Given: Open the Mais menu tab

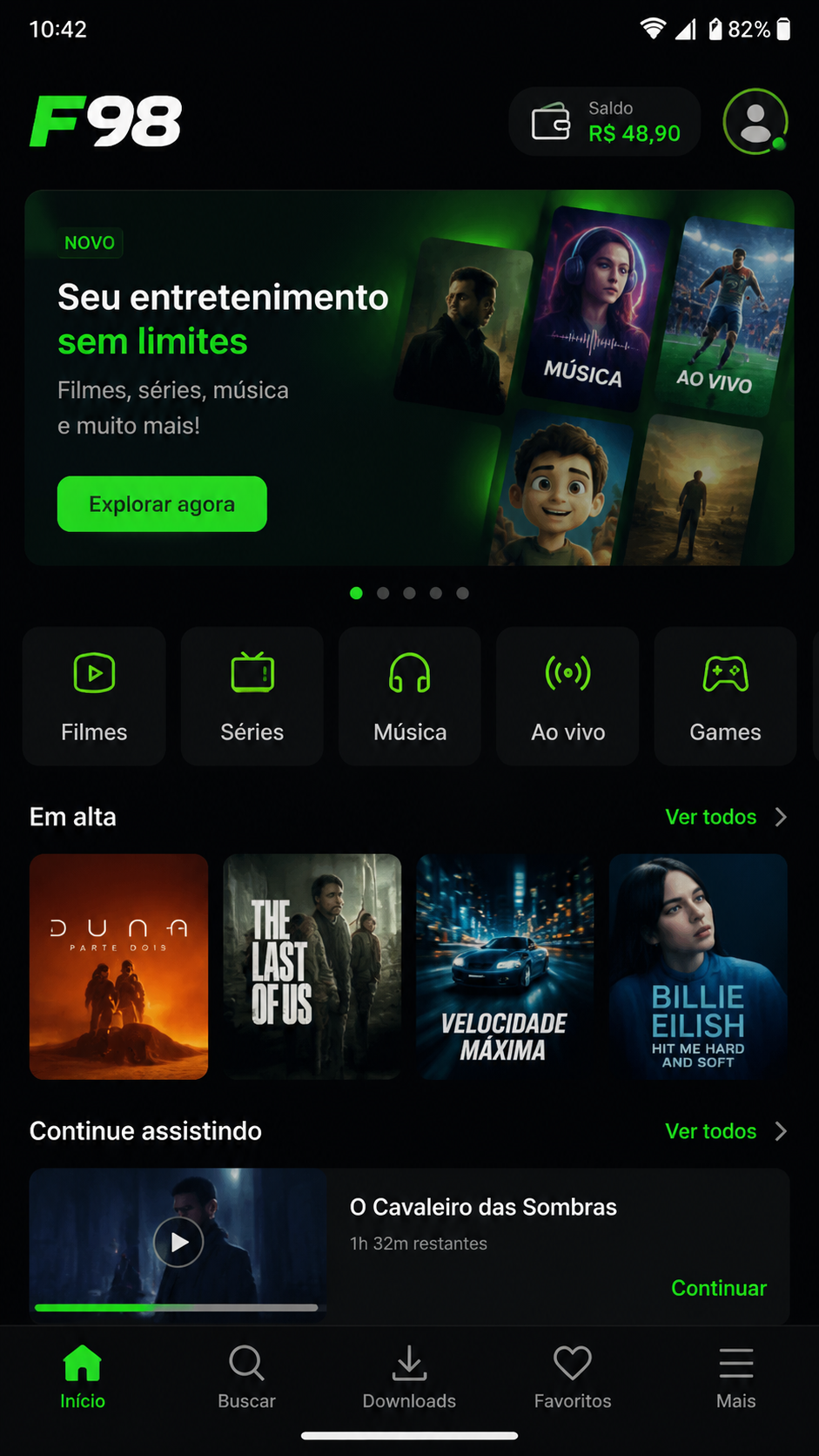Looking at the screenshot, I should pyautogui.click(x=736, y=1377).
